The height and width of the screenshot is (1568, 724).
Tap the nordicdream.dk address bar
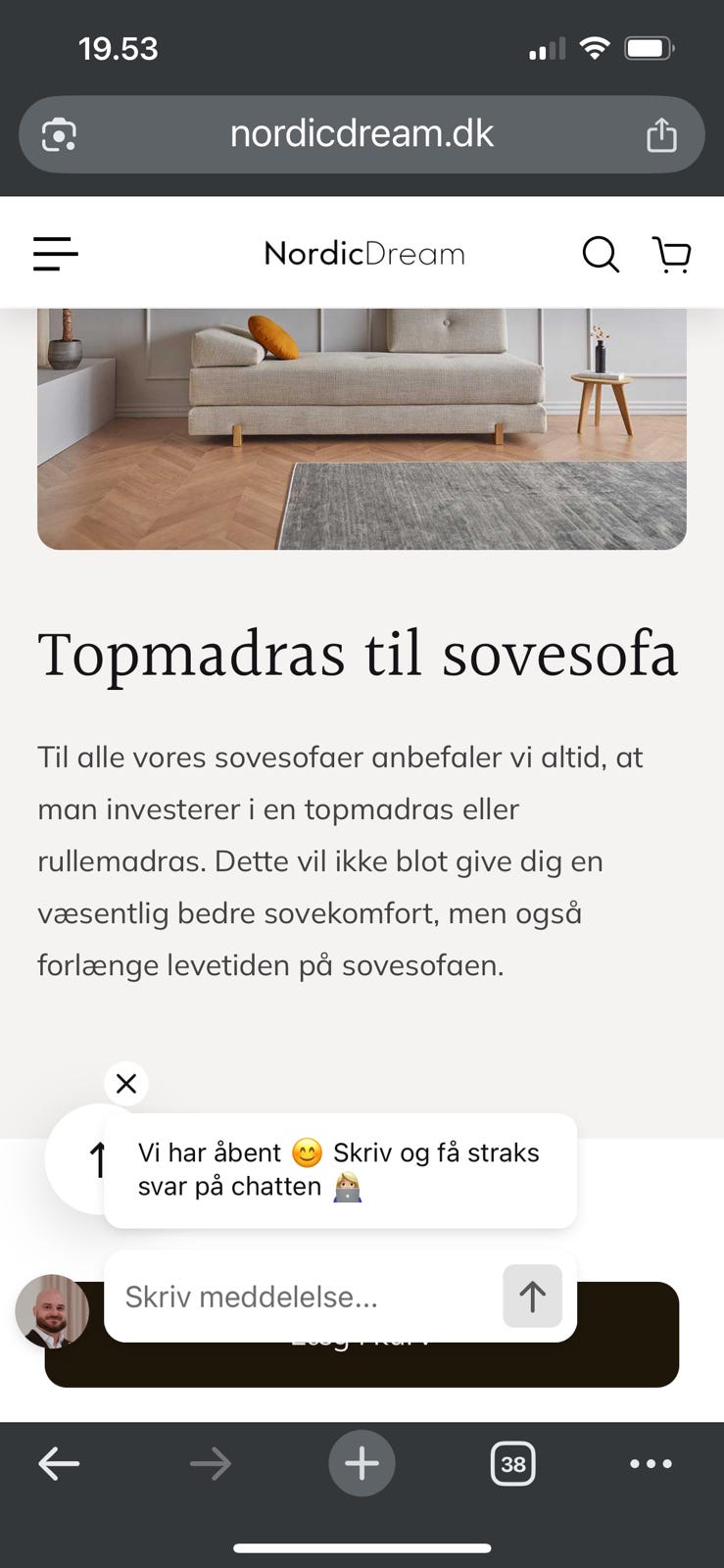coord(362,134)
